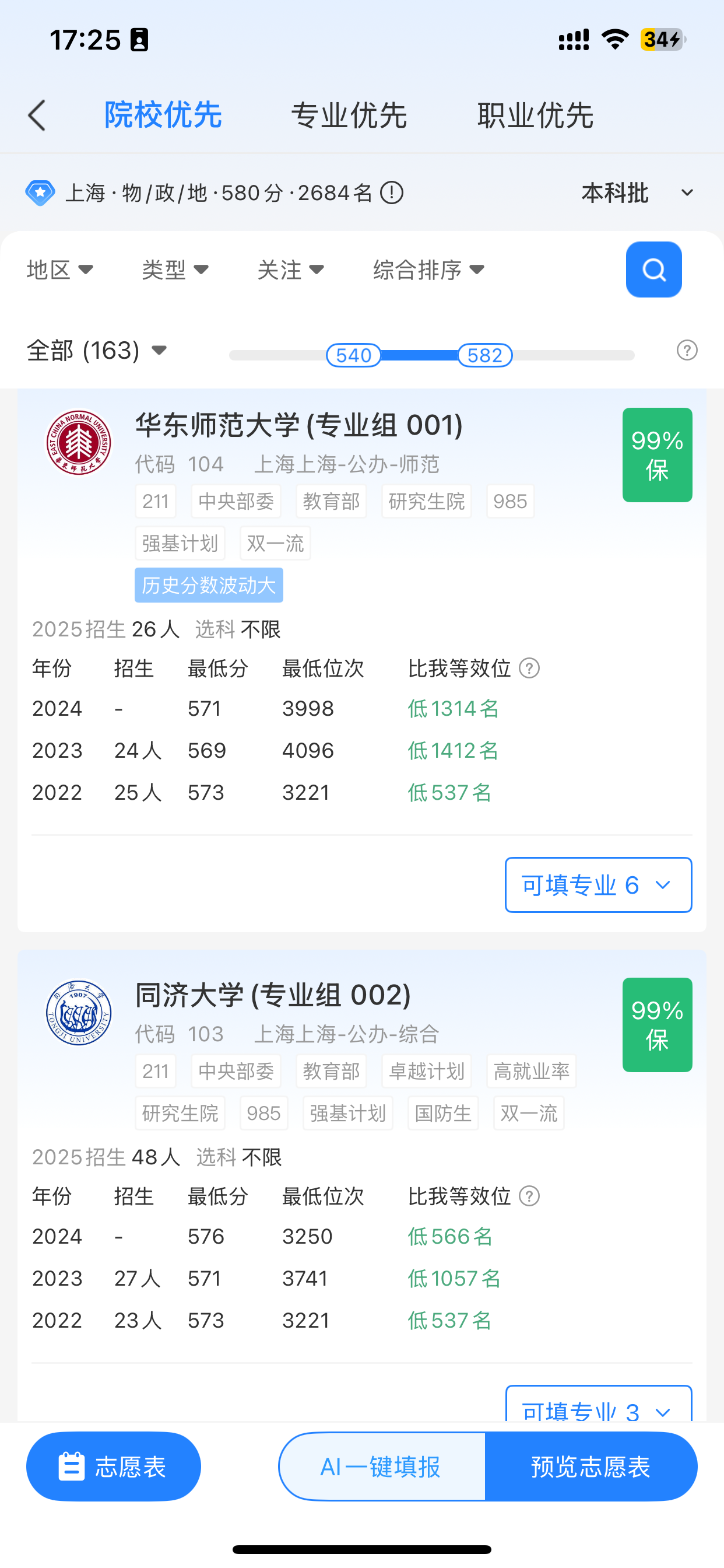Tap 预览志愿表 to preview

coord(591,1466)
